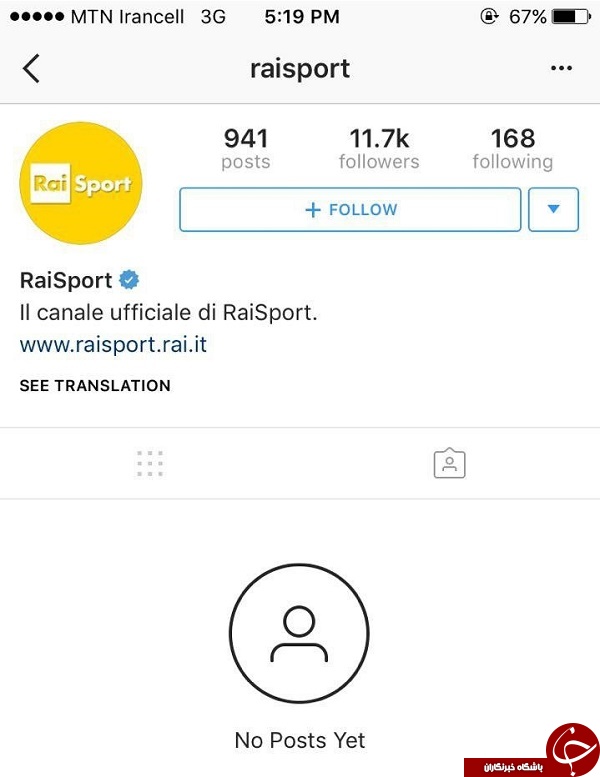
Task: View the 11.7k followers list
Action: click(379, 149)
